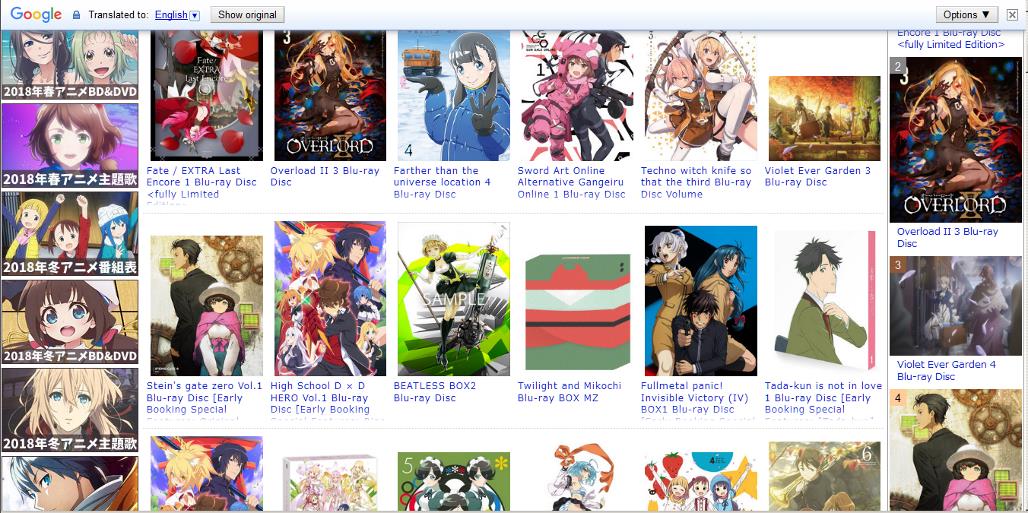Open the translate Options menu
The height and width of the screenshot is (513, 1028).
[966, 14]
